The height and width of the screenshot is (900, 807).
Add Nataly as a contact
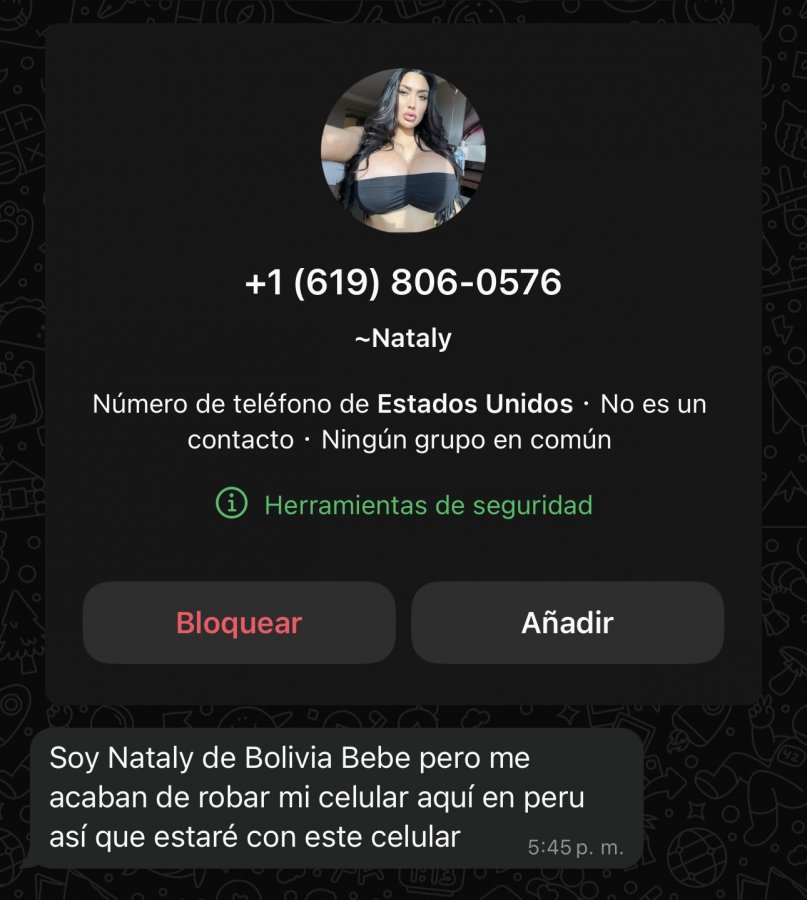(567, 623)
